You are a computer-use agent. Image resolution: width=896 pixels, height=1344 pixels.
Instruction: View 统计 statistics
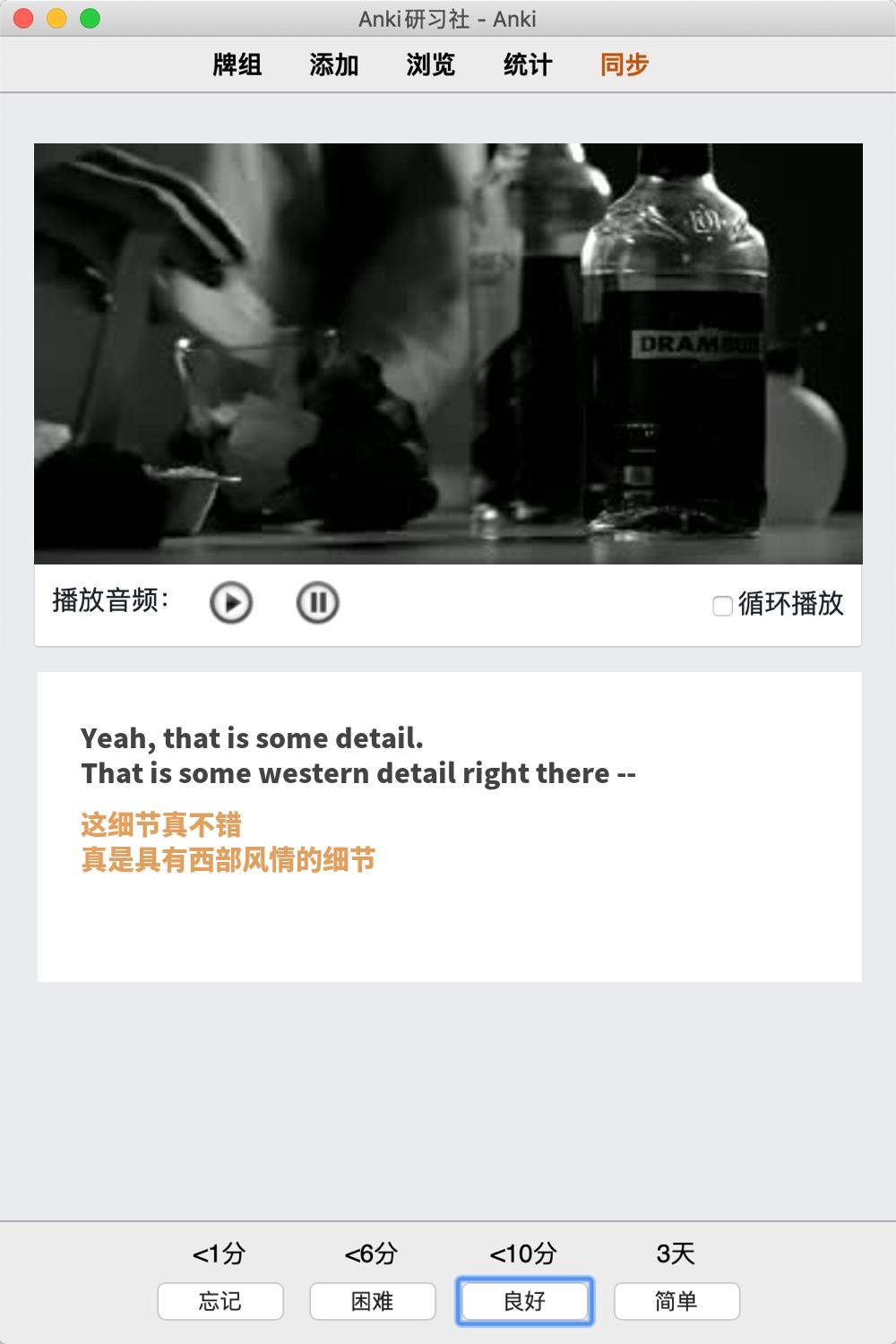click(528, 65)
